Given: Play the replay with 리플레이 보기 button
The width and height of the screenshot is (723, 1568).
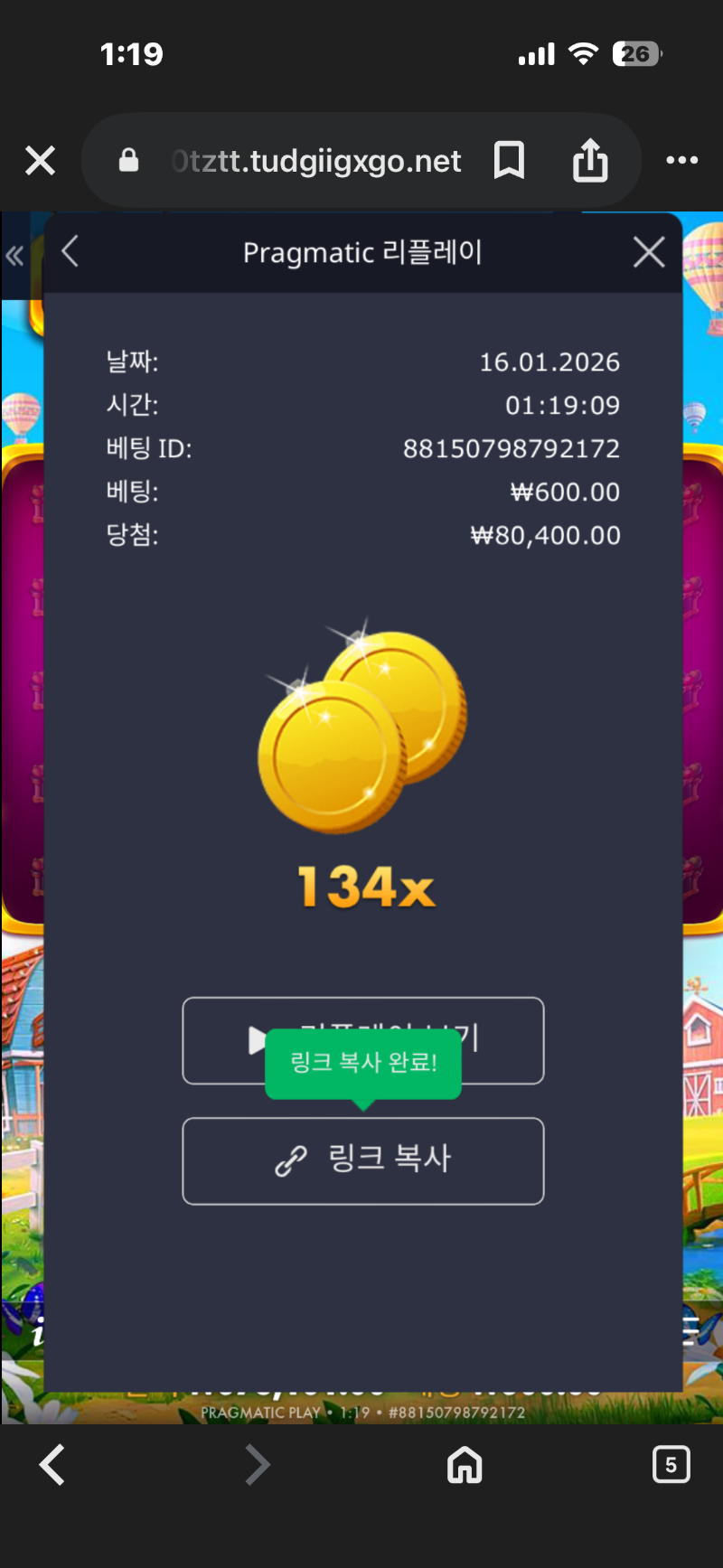Looking at the screenshot, I should coord(506,1040).
